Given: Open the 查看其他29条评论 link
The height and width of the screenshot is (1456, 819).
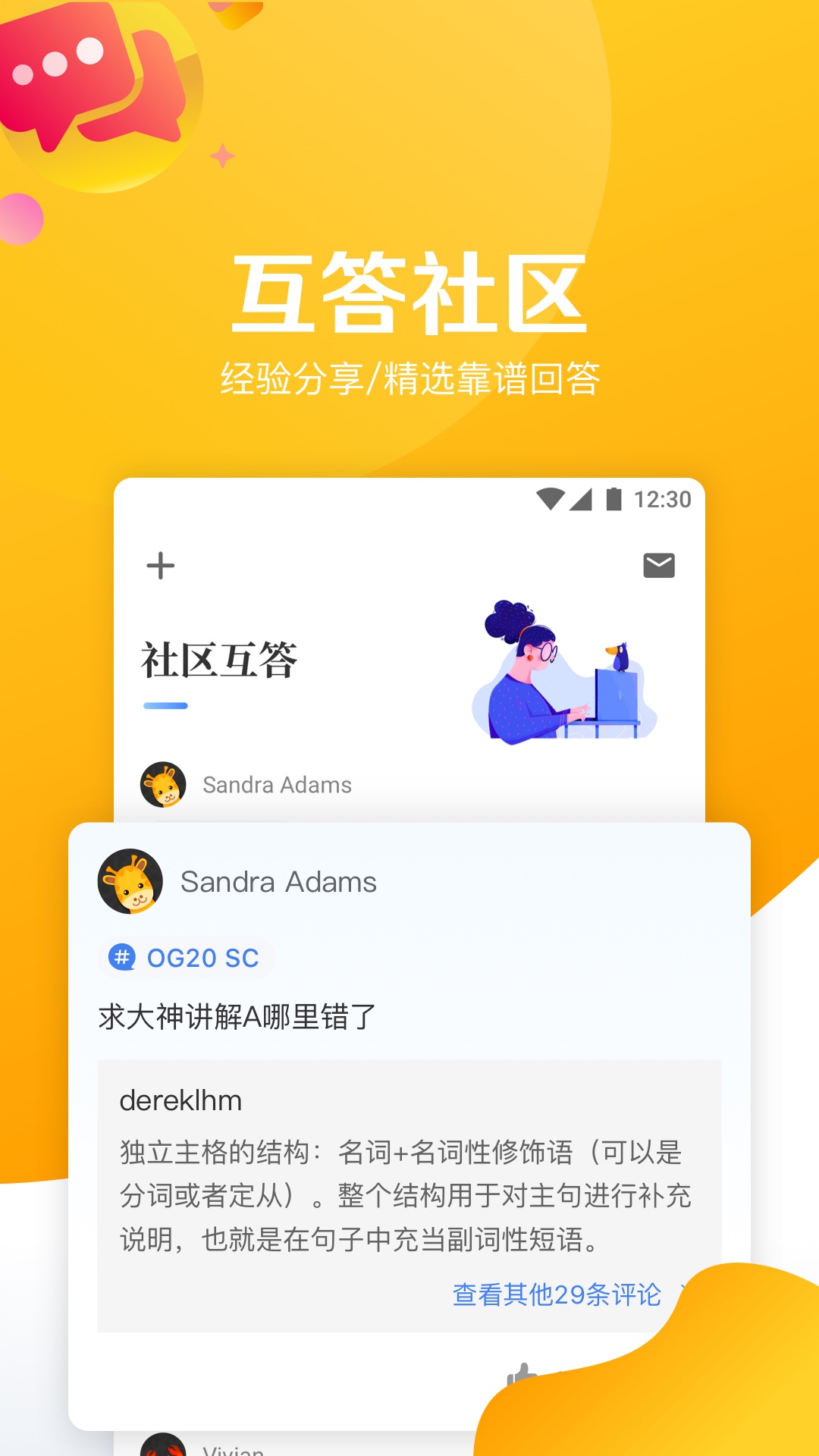Looking at the screenshot, I should 557,1292.
